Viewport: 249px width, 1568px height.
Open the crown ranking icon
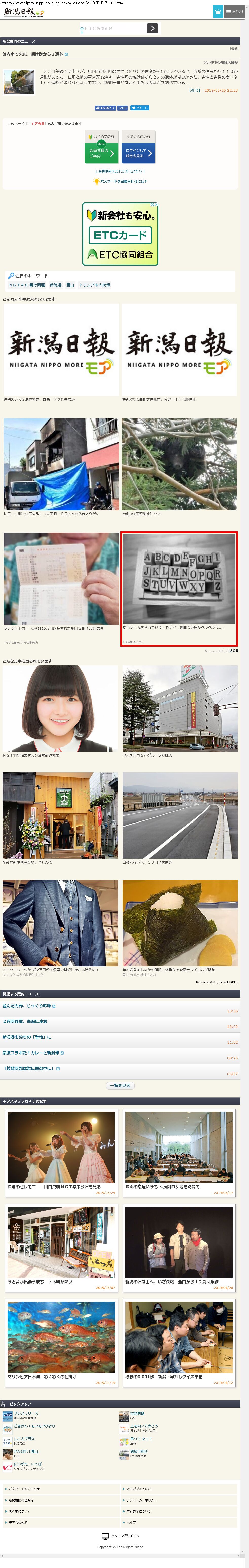point(217,12)
